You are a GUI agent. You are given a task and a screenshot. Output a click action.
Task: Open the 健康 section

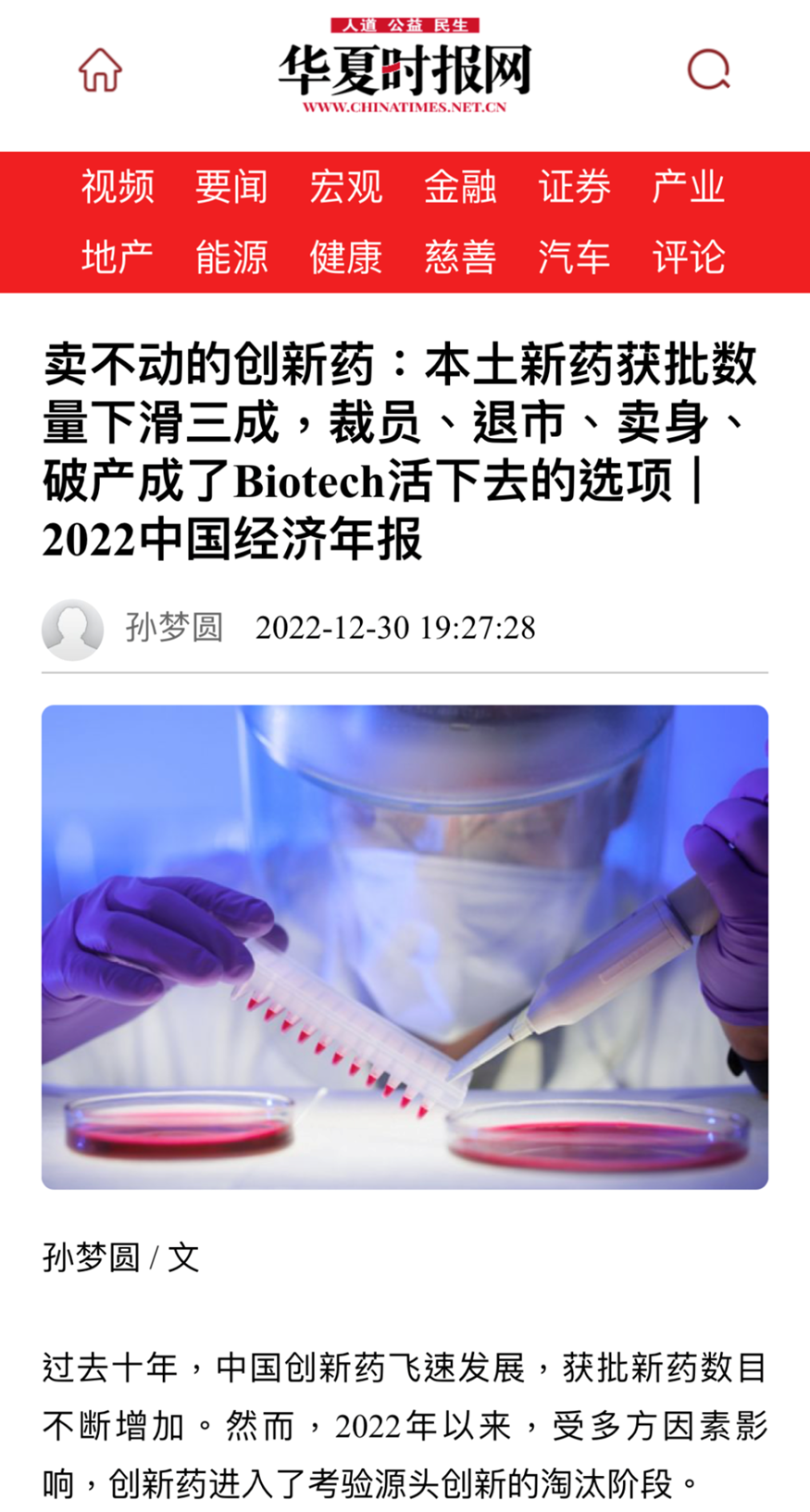[346, 256]
